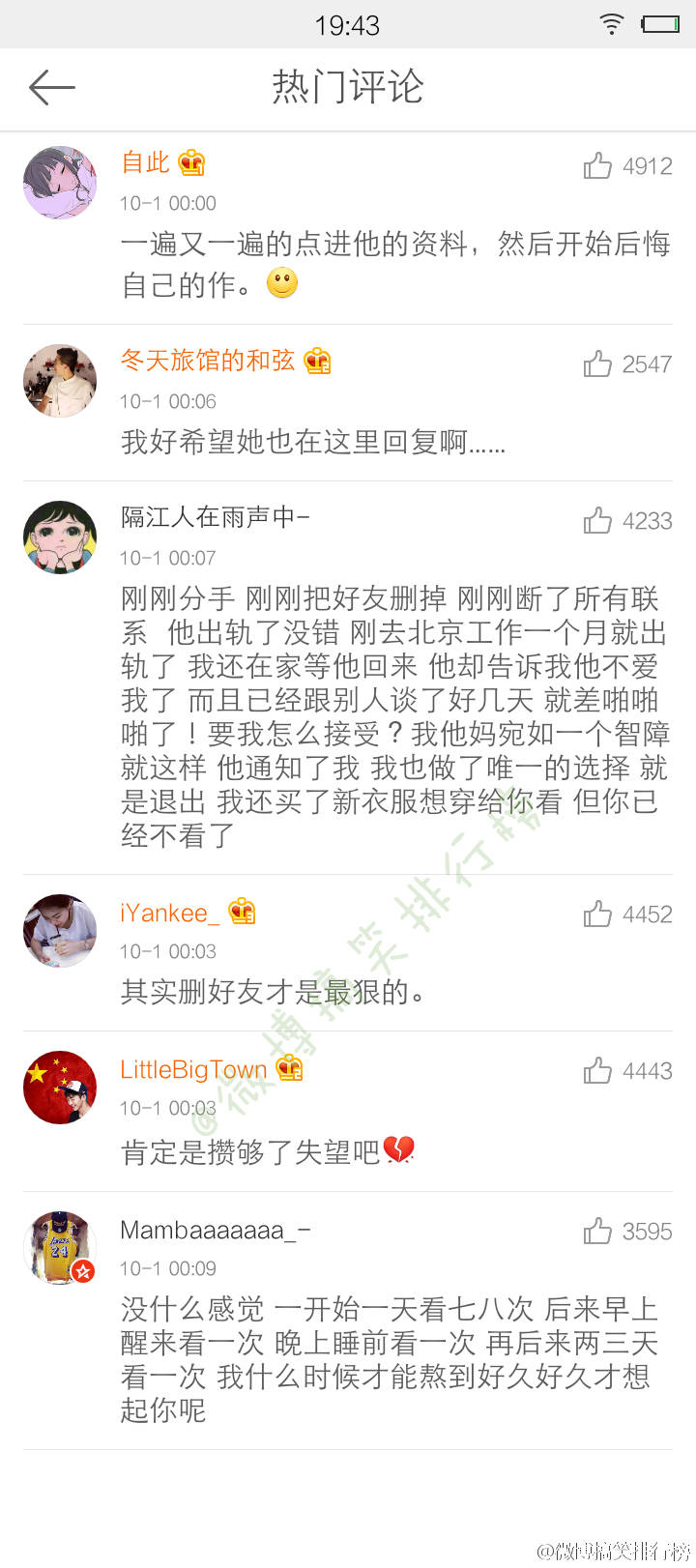Tap username LittleBigTown
696x1568 pixels.
tap(193, 1070)
